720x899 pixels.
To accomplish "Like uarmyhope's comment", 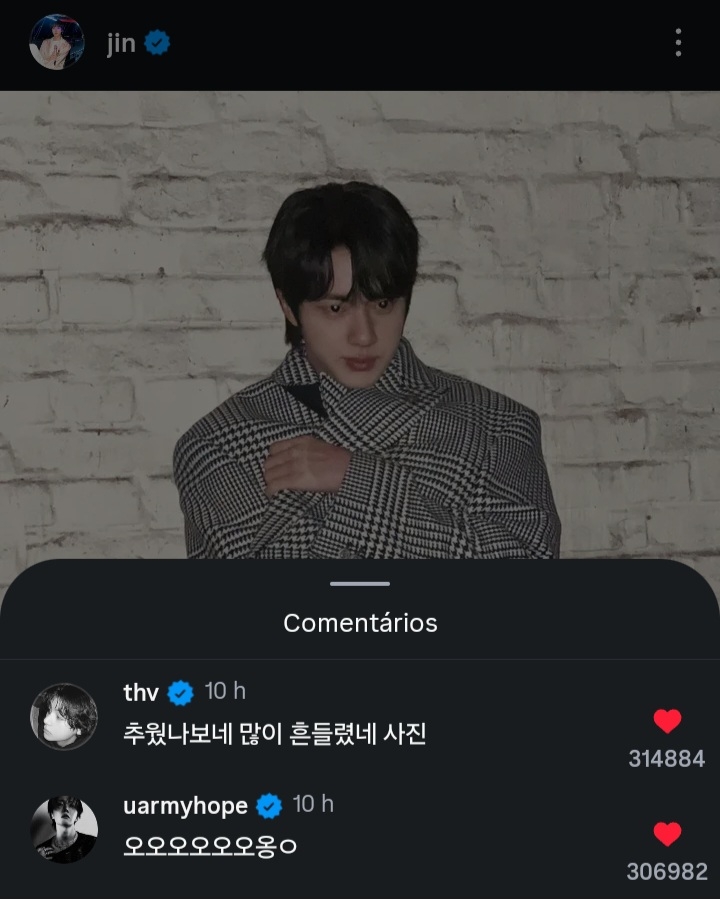I will [667, 834].
